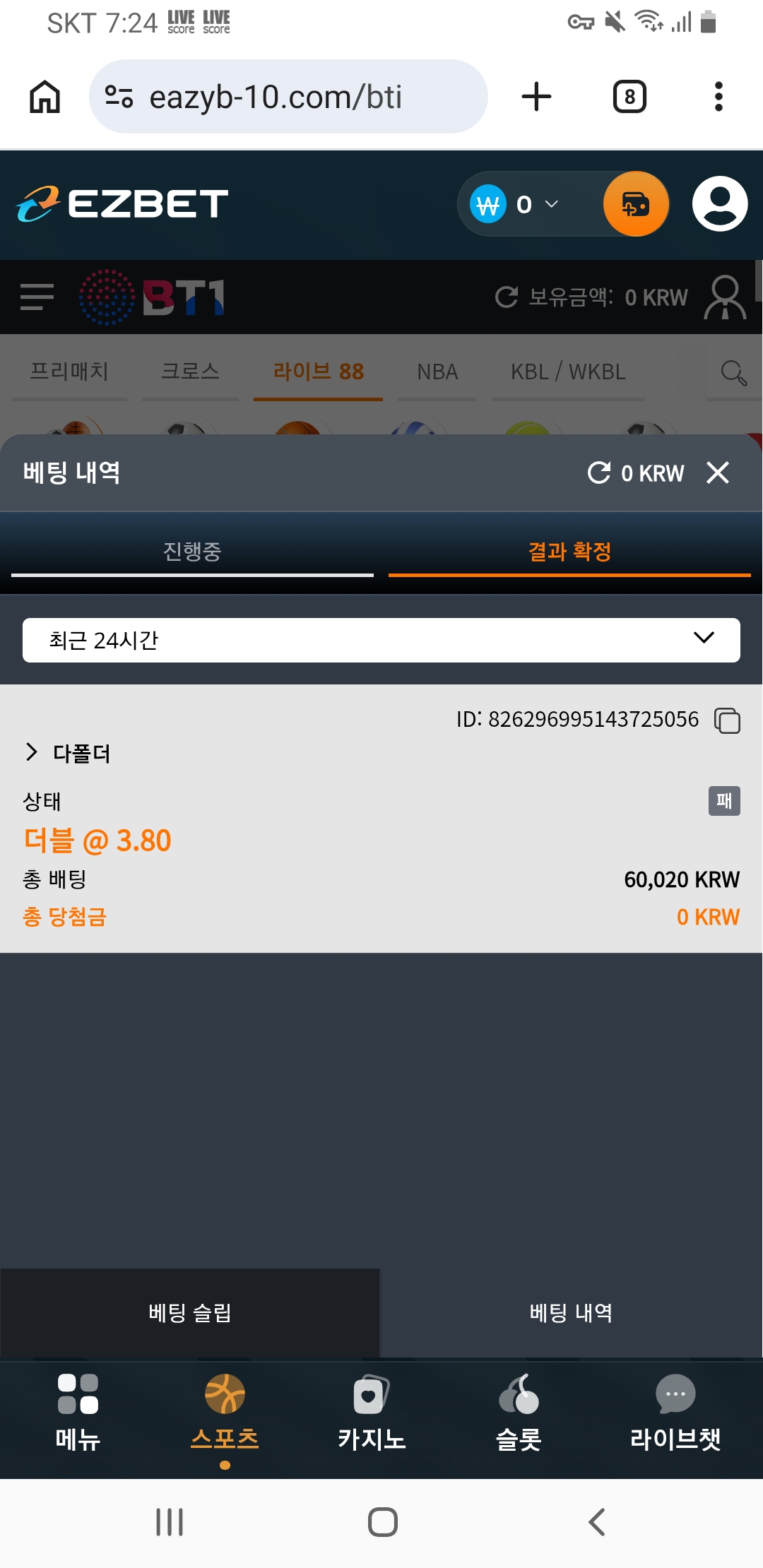Open the browser's overflow menu
This screenshot has height=1568, width=763.
pyautogui.click(x=718, y=97)
